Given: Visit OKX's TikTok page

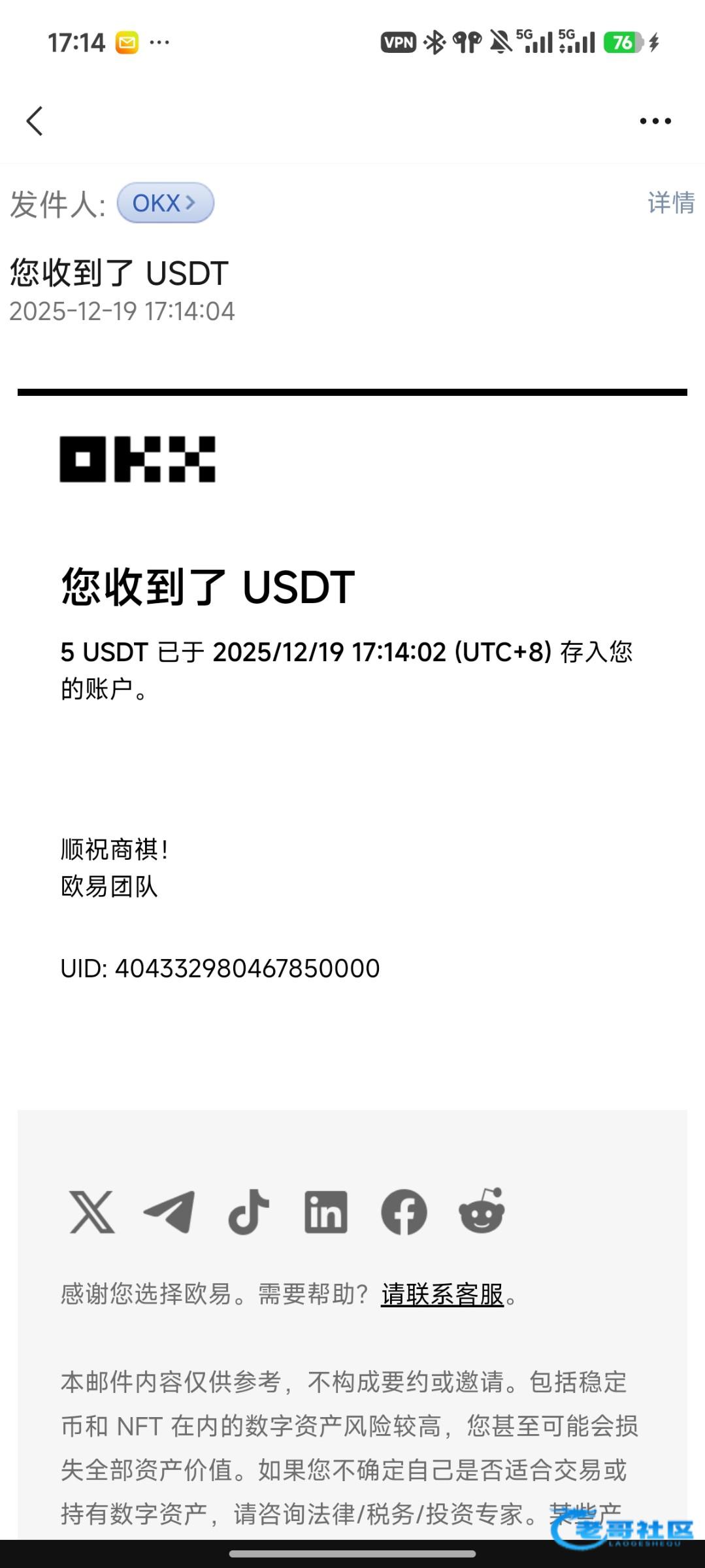Looking at the screenshot, I should tap(248, 1212).
